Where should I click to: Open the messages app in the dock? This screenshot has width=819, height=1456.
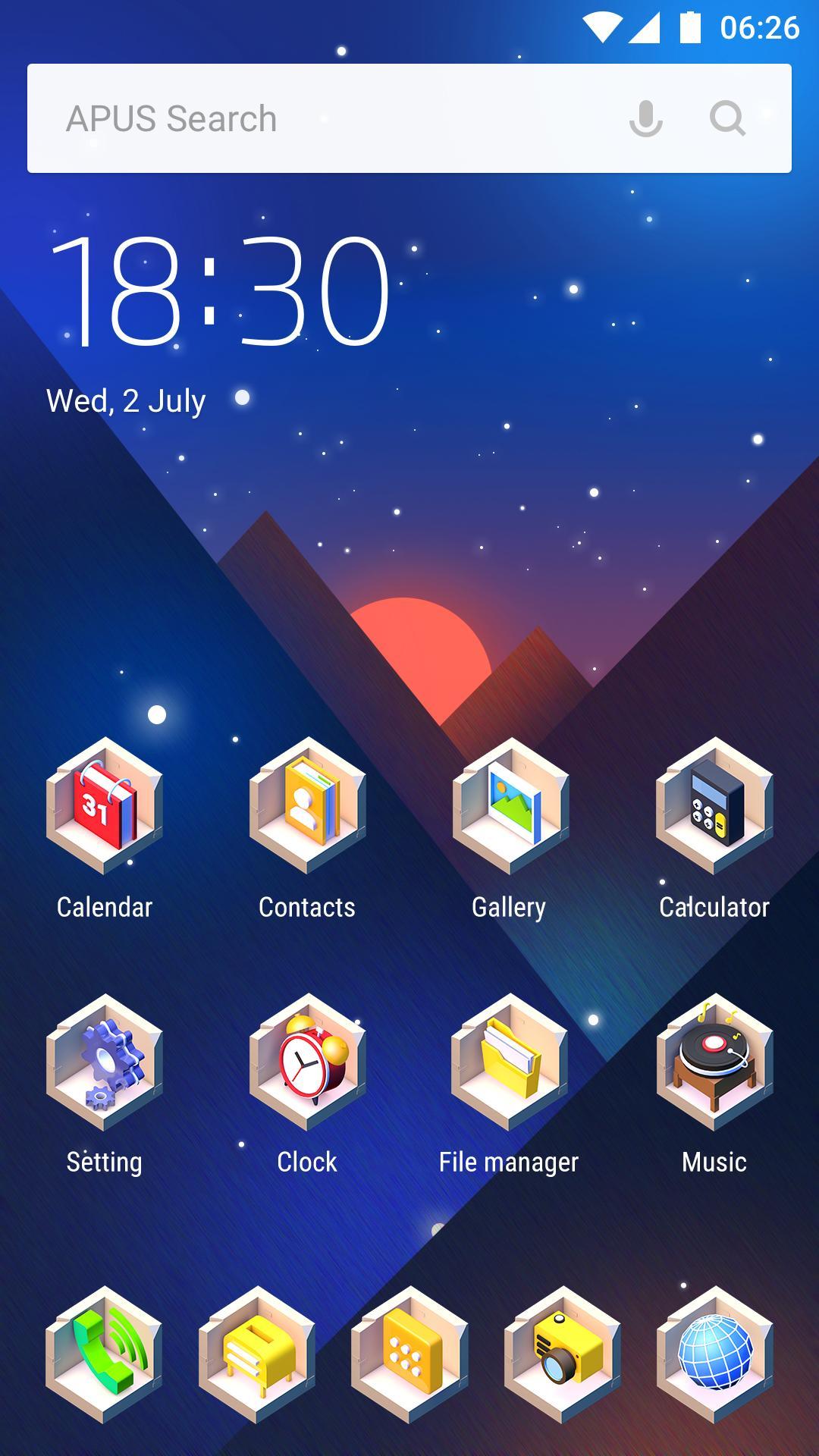[257, 1354]
